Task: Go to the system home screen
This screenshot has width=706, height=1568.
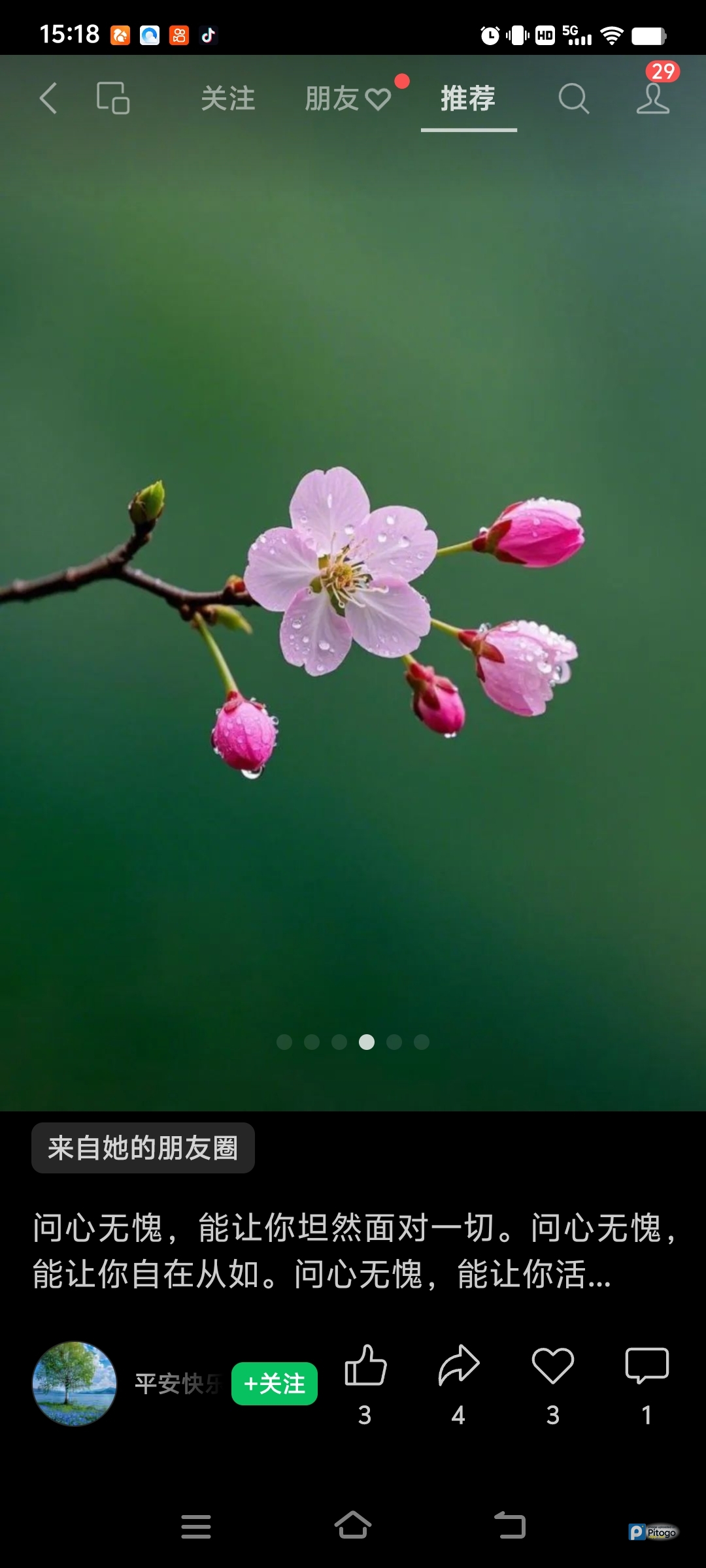Action: coord(353,1526)
